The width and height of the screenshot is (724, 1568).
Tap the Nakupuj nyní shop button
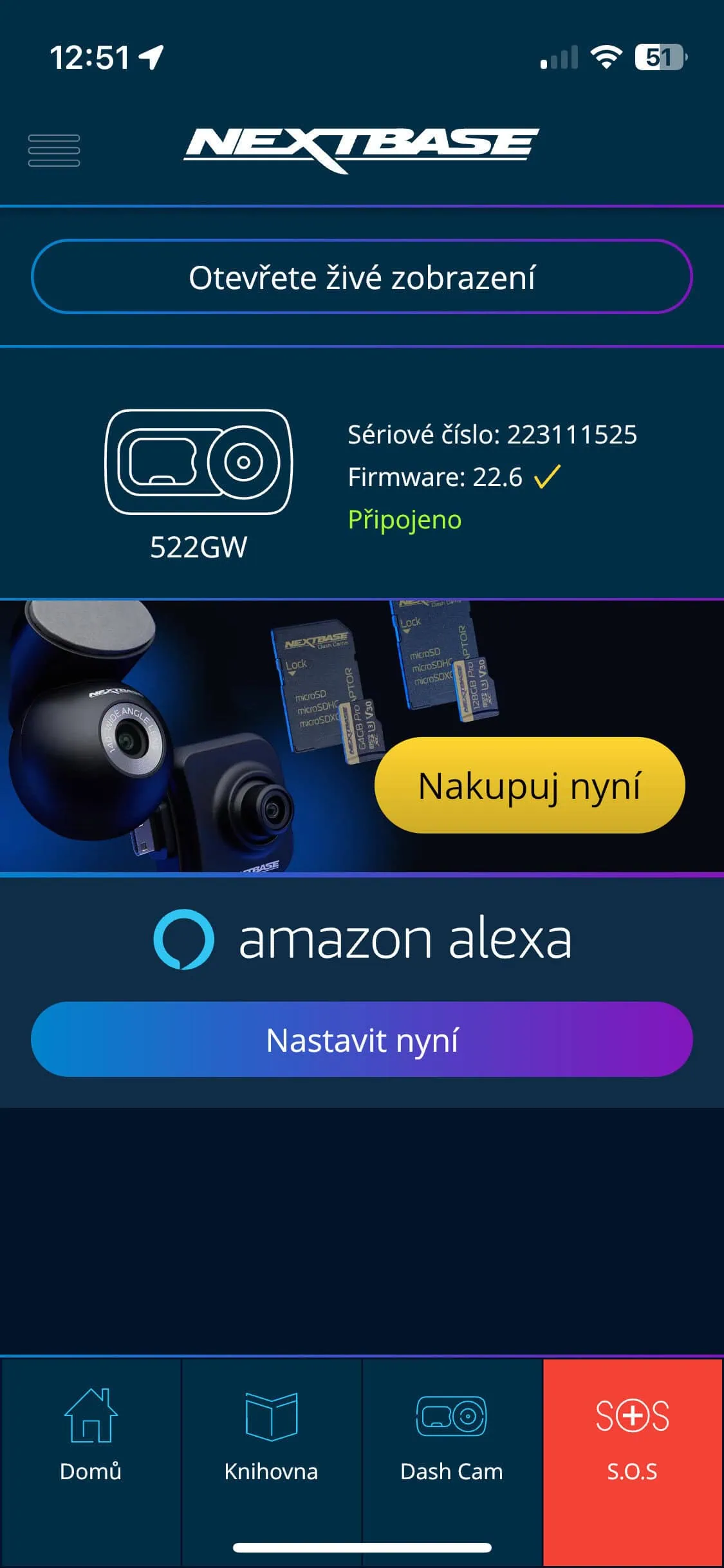click(x=529, y=785)
